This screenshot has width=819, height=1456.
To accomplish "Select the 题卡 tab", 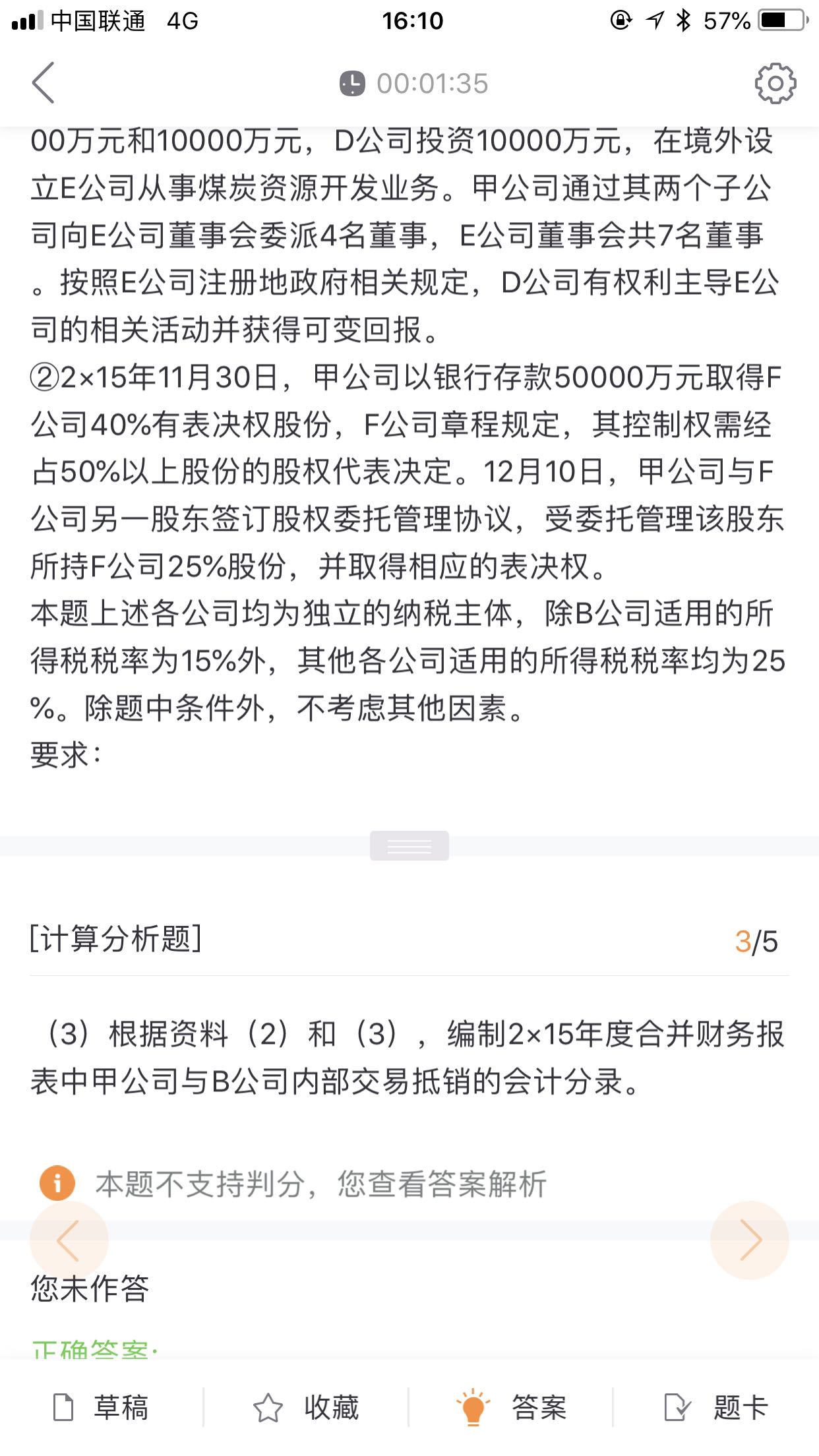I will point(742,1408).
